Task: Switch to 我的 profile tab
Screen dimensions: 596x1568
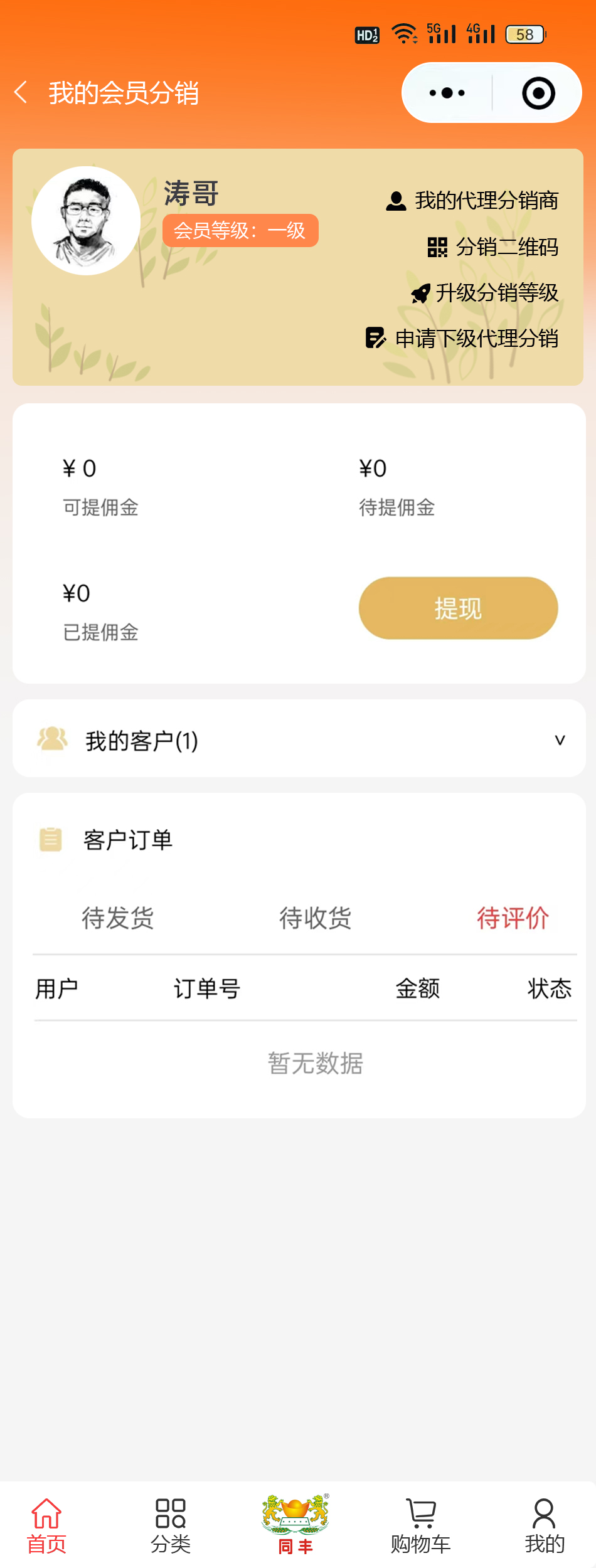Action: 544,1525
